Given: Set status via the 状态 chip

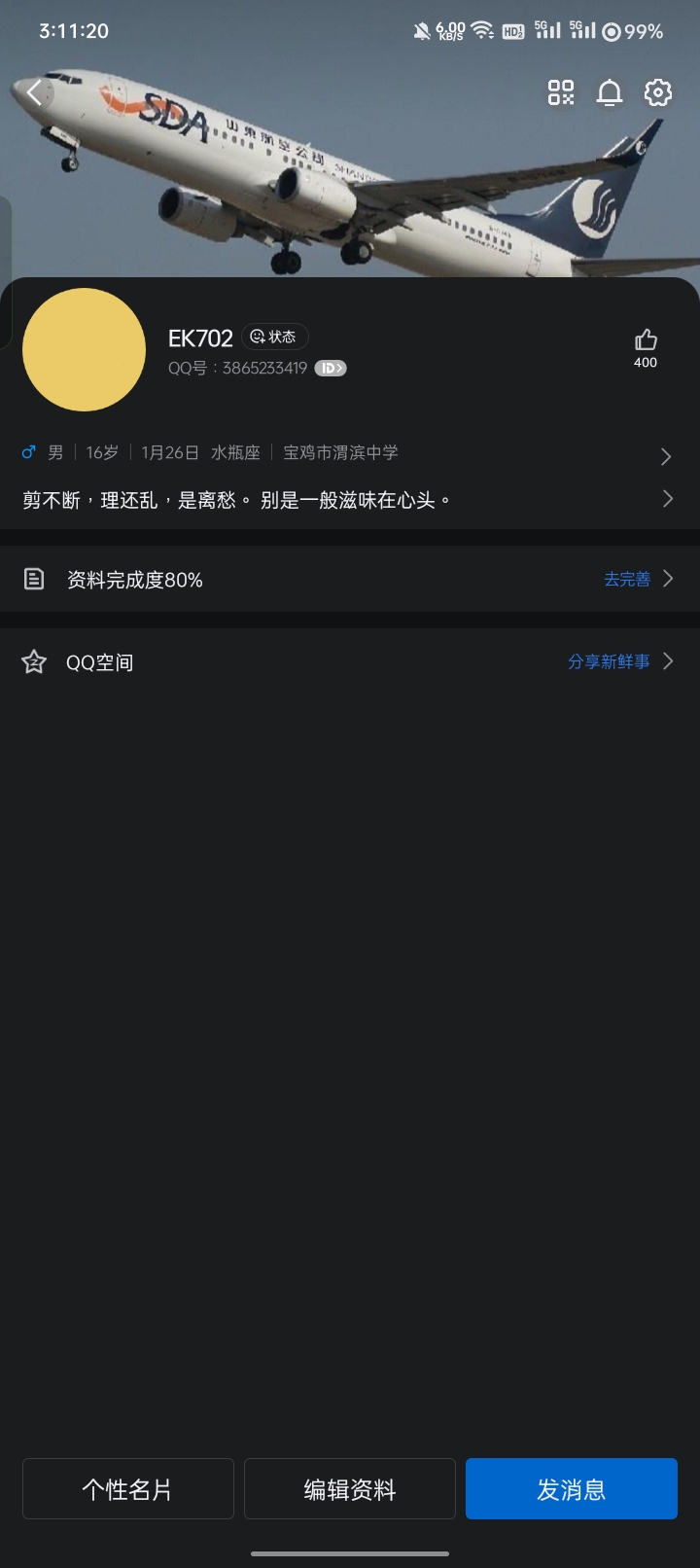Looking at the screenshot, I should (274, 337).
